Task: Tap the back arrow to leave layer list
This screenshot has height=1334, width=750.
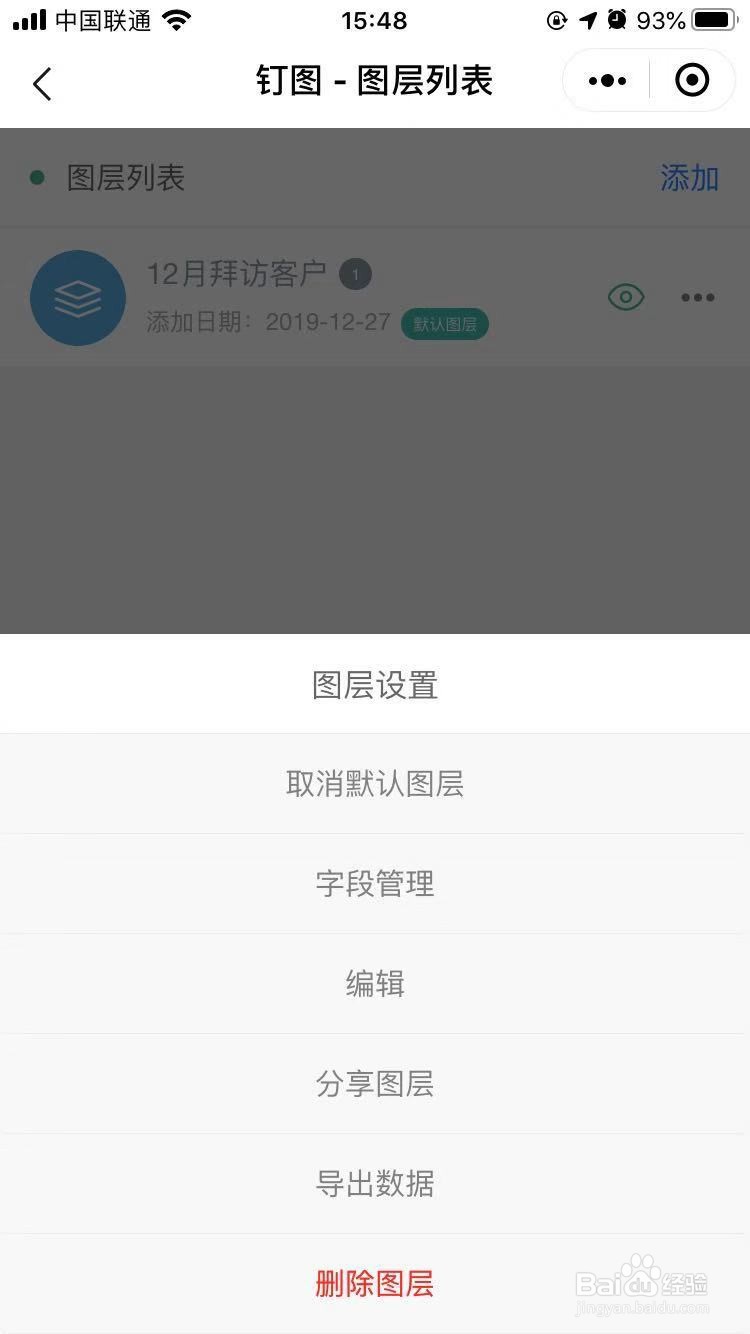Action: (42, 82)
